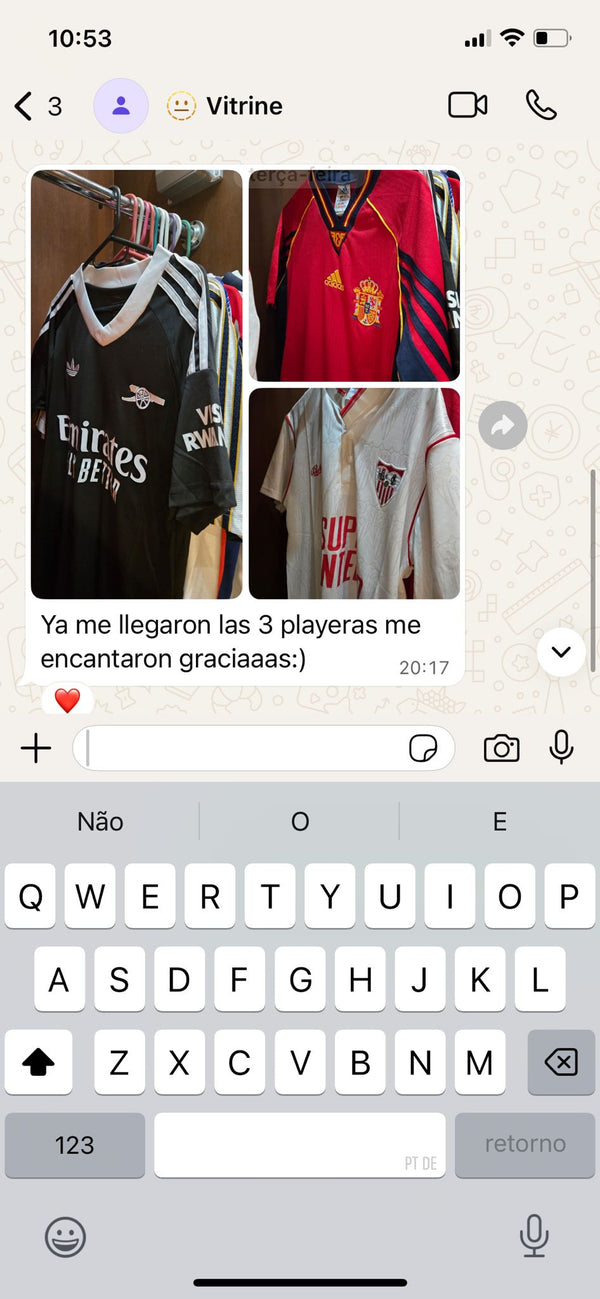
Task: Open the emoji keyboard
Action: [x=66, y=1238]
